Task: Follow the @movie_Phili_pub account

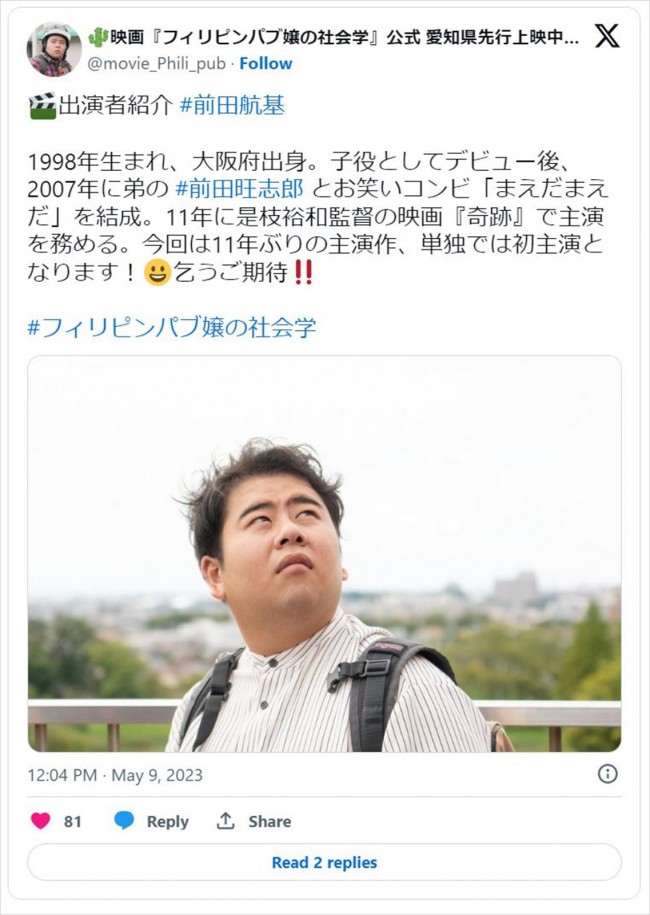Action: [265, 63]
